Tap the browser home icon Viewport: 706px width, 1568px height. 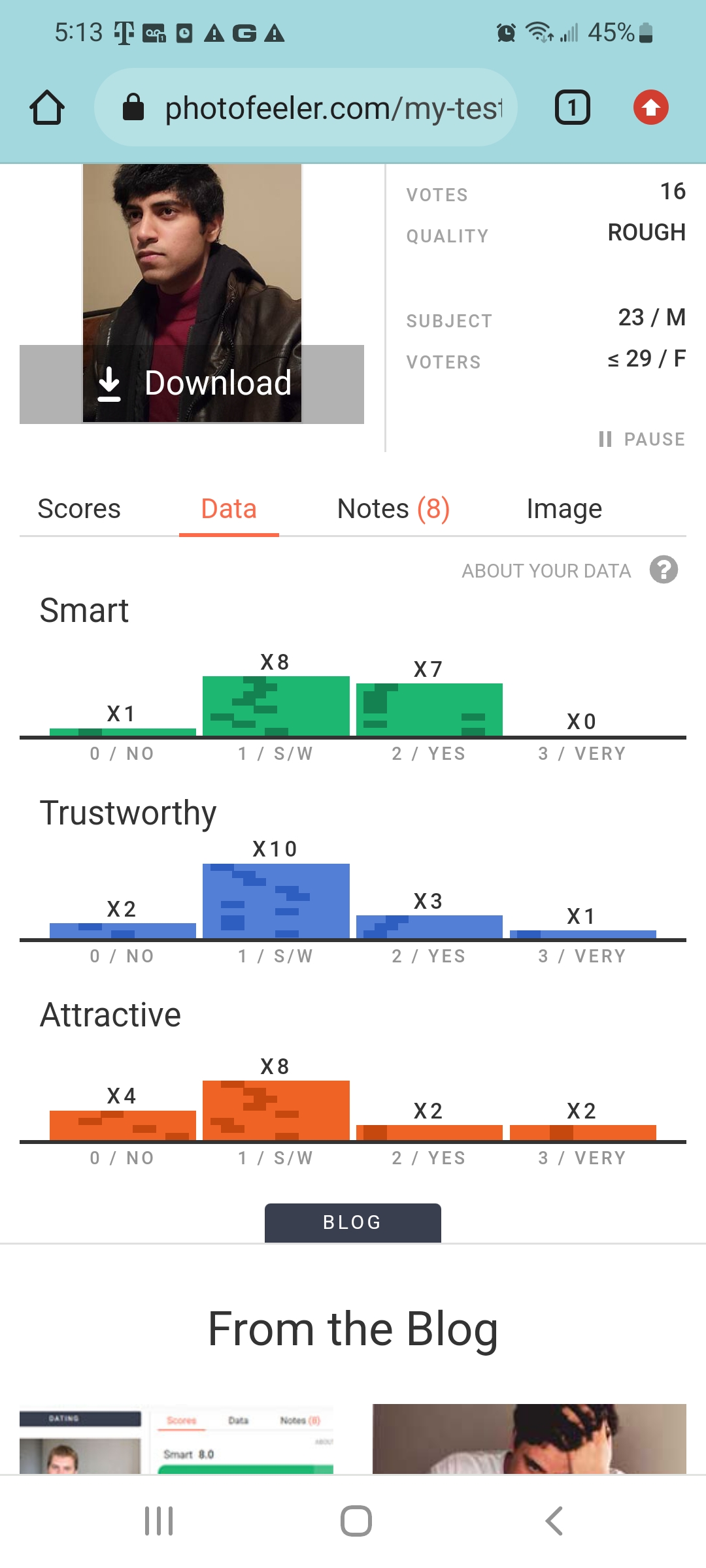click(47, 108)
